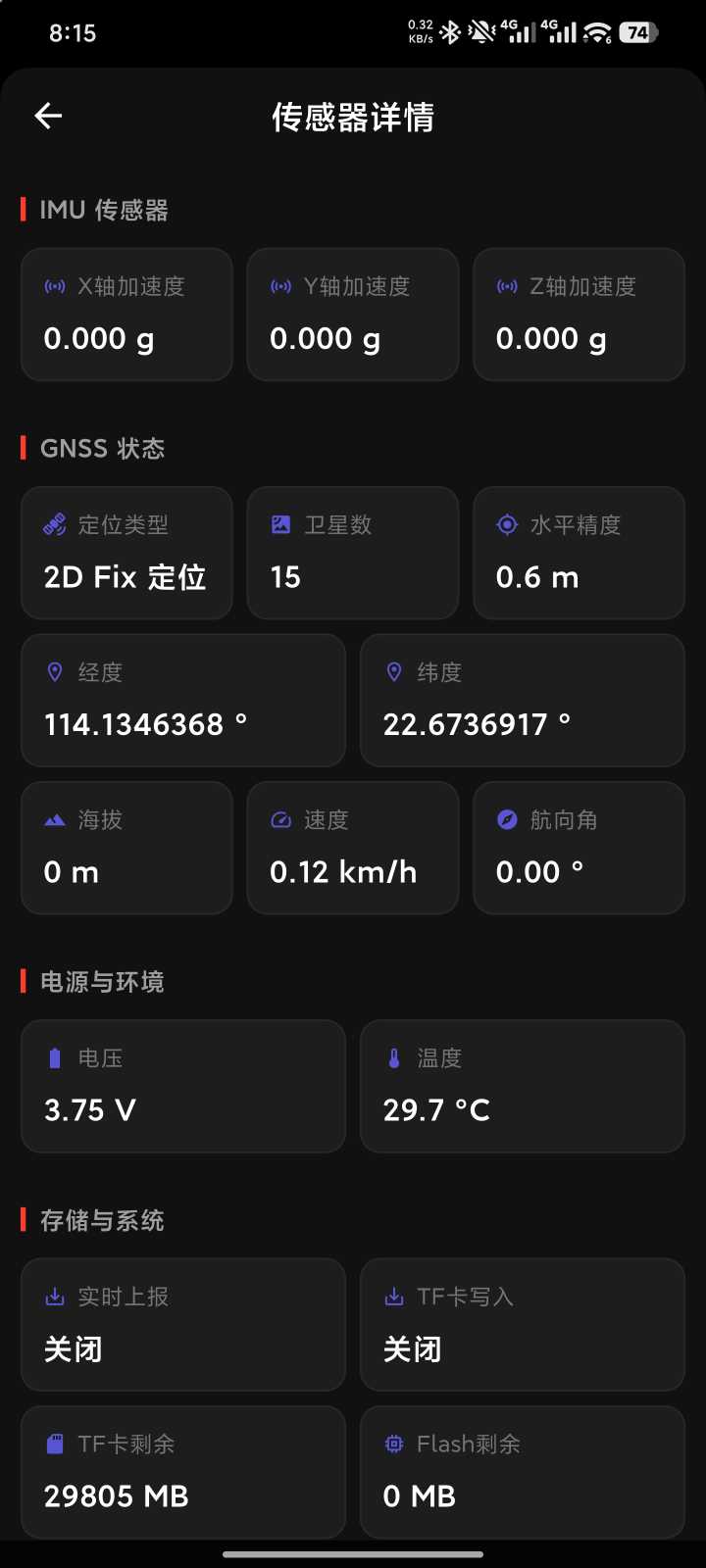Click the Y轴加速度 sensor icon

[x=278, y=286]
